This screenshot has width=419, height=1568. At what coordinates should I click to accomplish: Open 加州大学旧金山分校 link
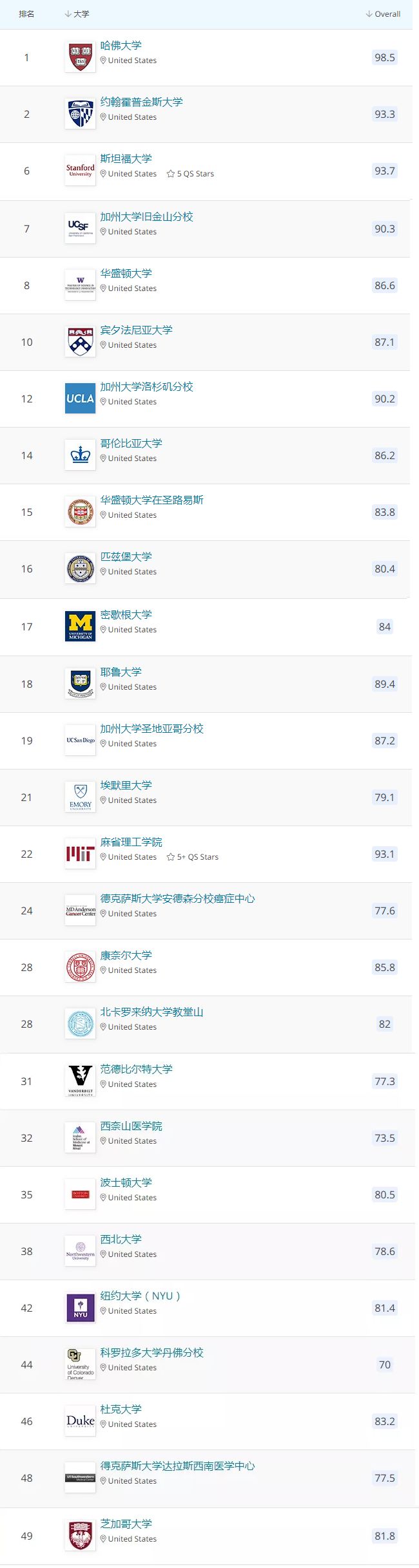pos(146,217)
